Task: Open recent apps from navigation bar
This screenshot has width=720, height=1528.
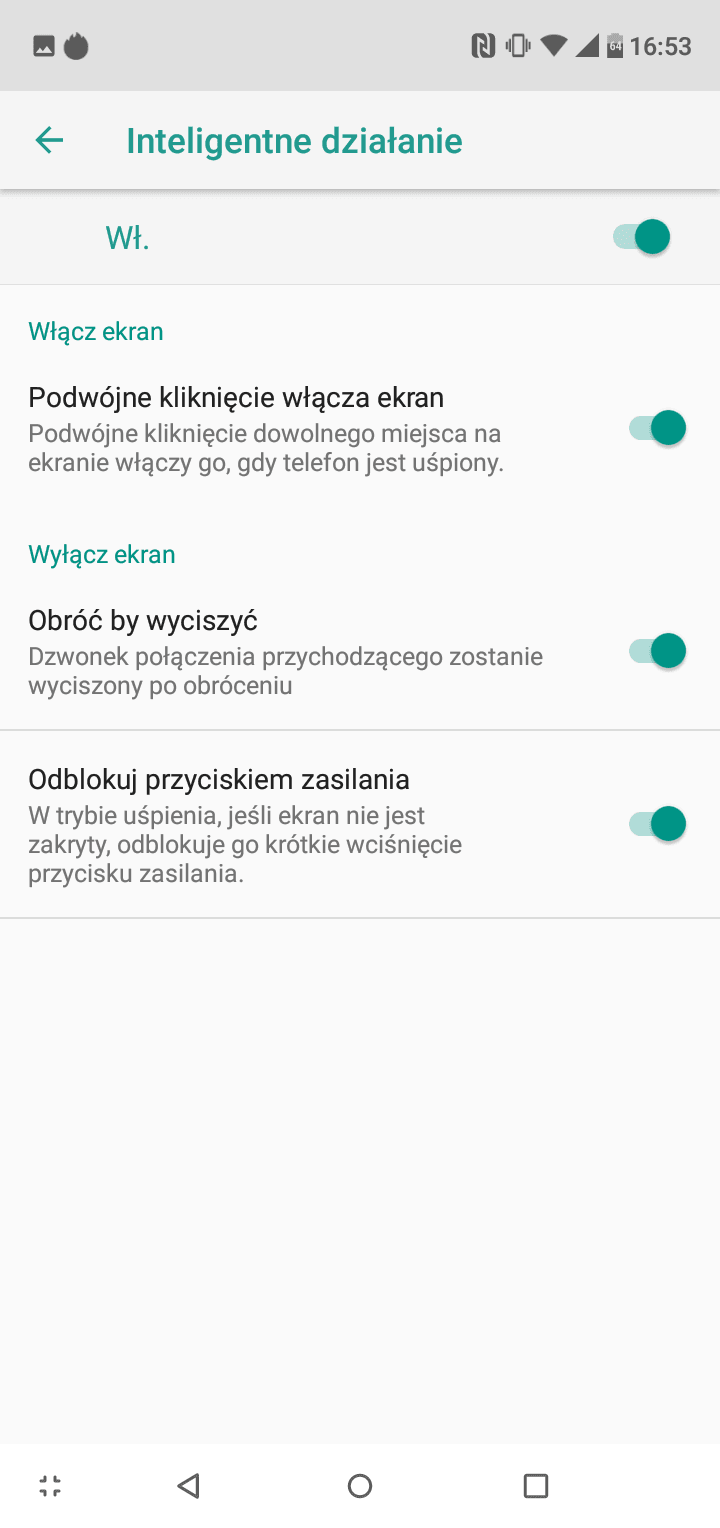Action: pos(536,1486)
